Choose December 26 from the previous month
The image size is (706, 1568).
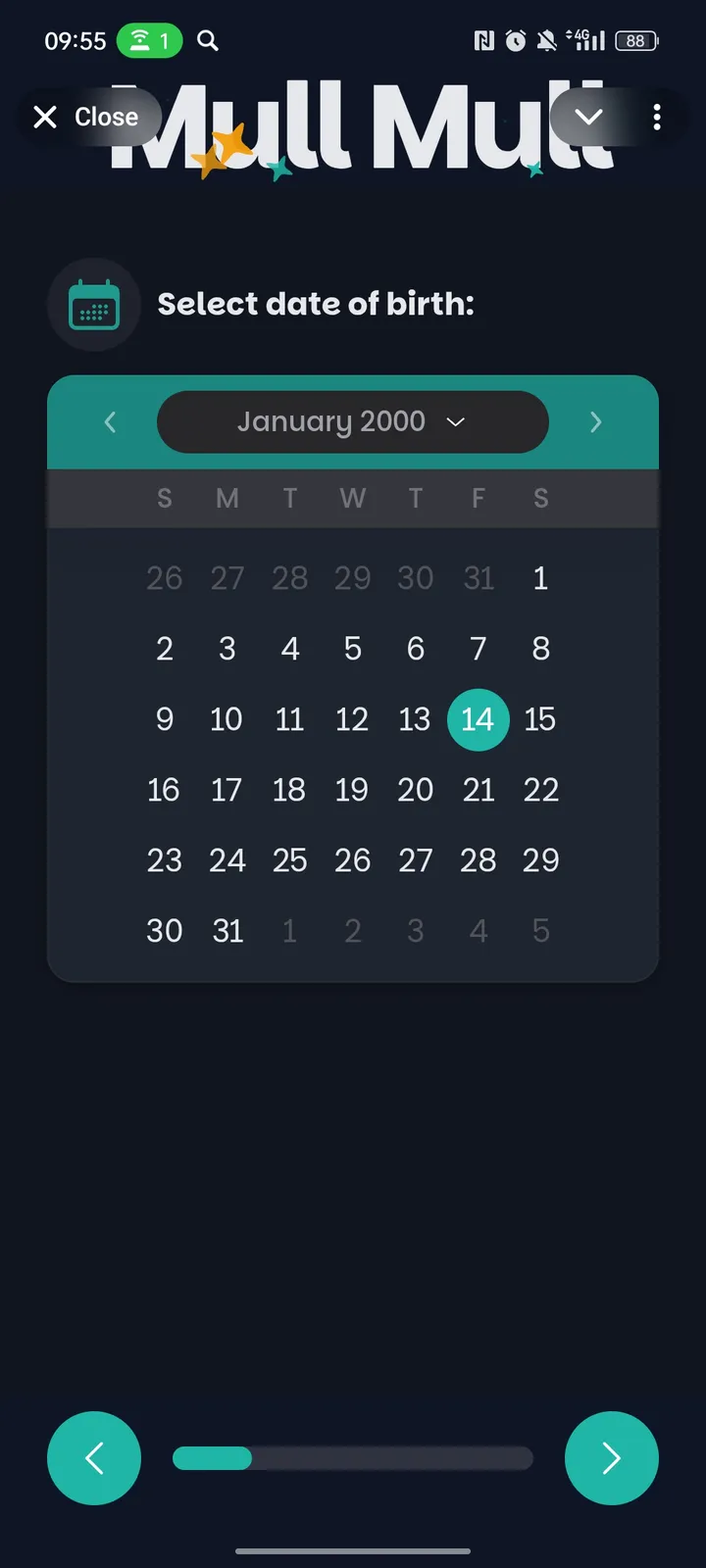[x=165, y=578]
